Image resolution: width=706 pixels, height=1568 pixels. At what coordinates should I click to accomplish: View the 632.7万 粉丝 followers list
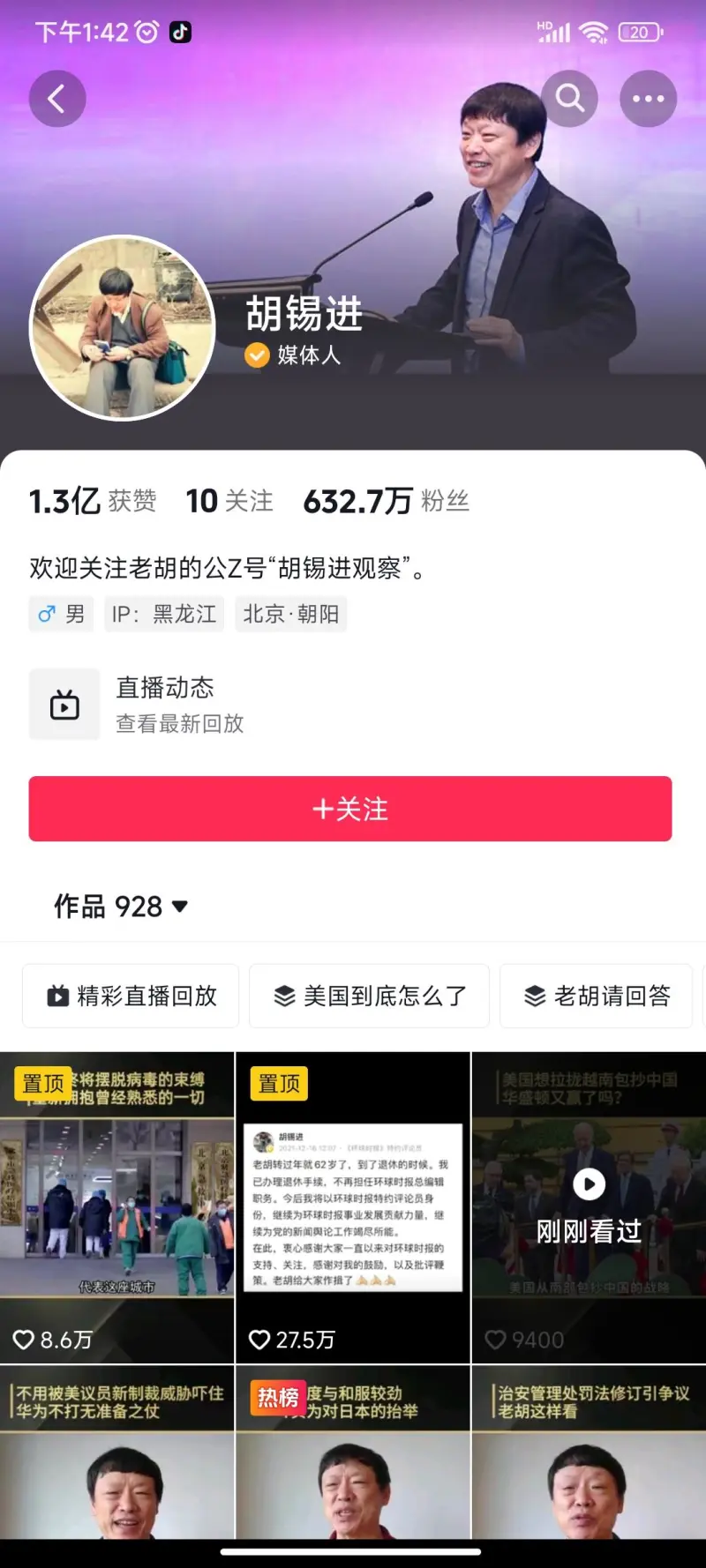point(386,501)
